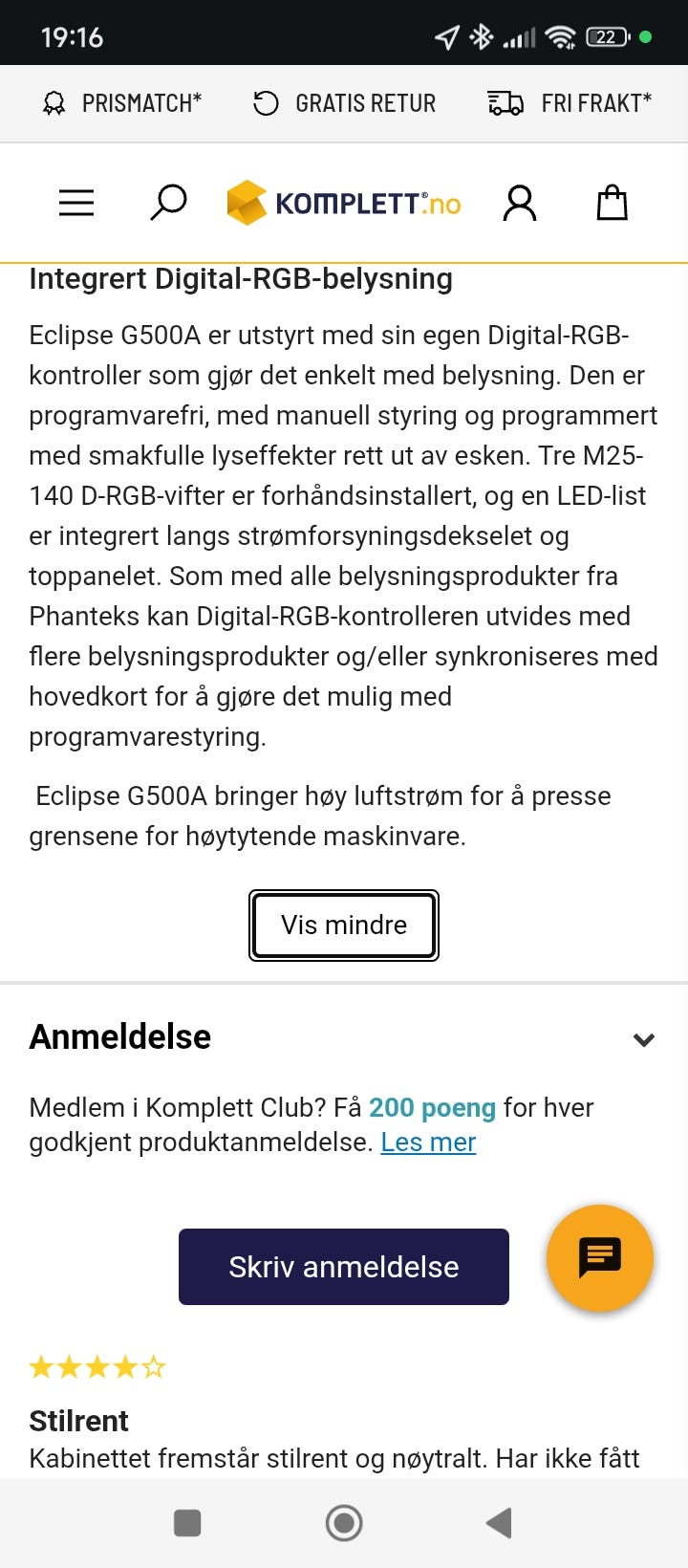
Task: Select the Prismatch badge icon
Action: (54, 102)
